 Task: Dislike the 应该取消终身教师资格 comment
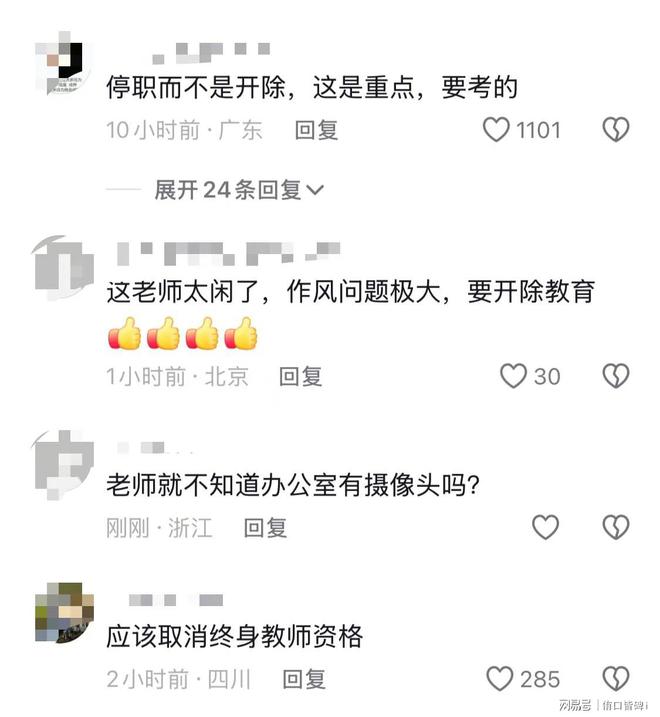tap(615, 680)
